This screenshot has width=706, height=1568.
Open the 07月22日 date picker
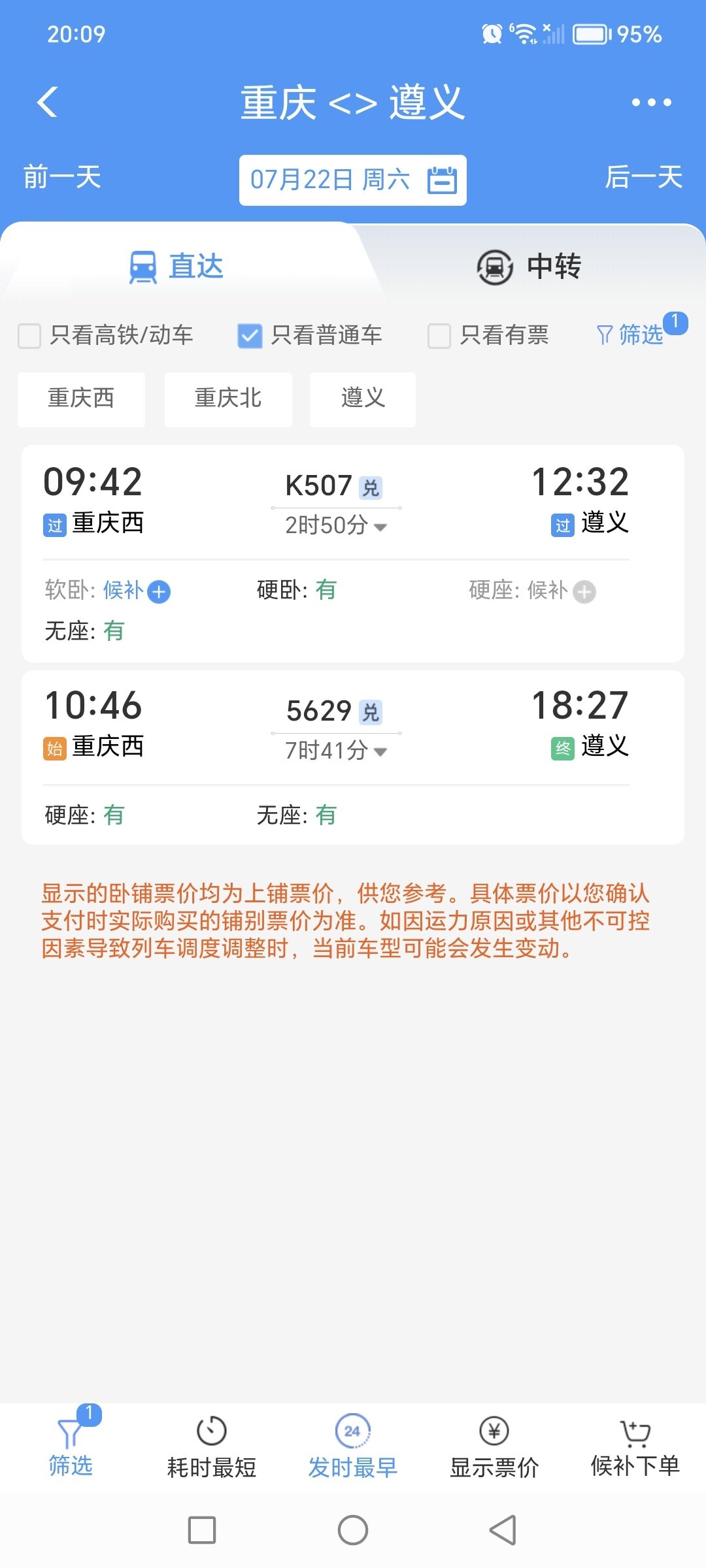352,180
